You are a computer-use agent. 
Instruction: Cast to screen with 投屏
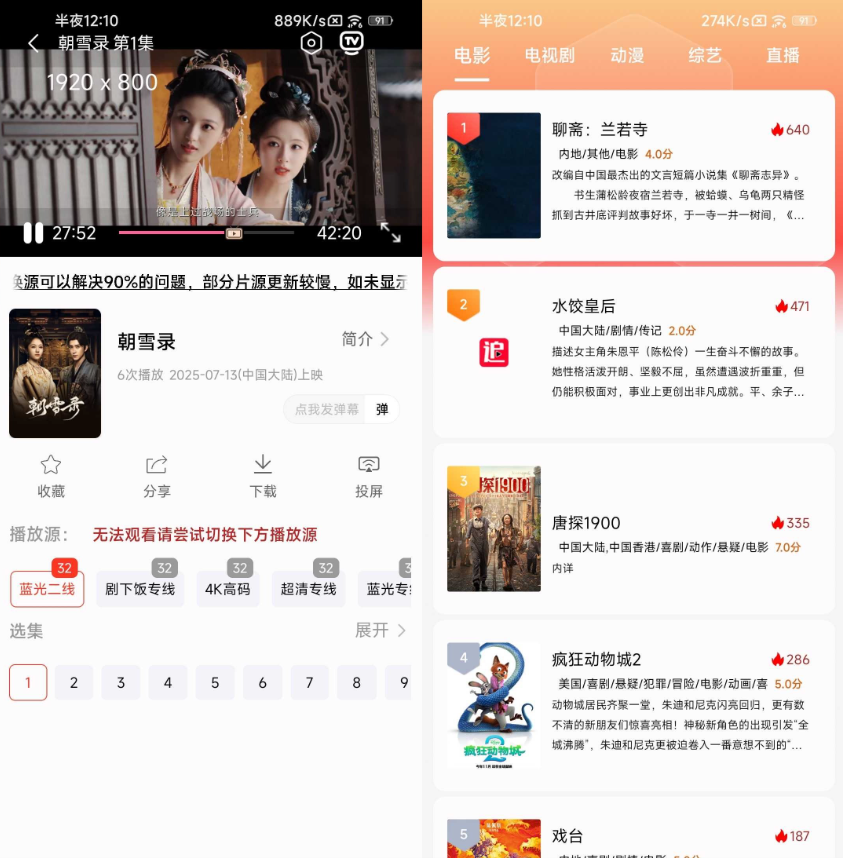[x=369, y=476]
